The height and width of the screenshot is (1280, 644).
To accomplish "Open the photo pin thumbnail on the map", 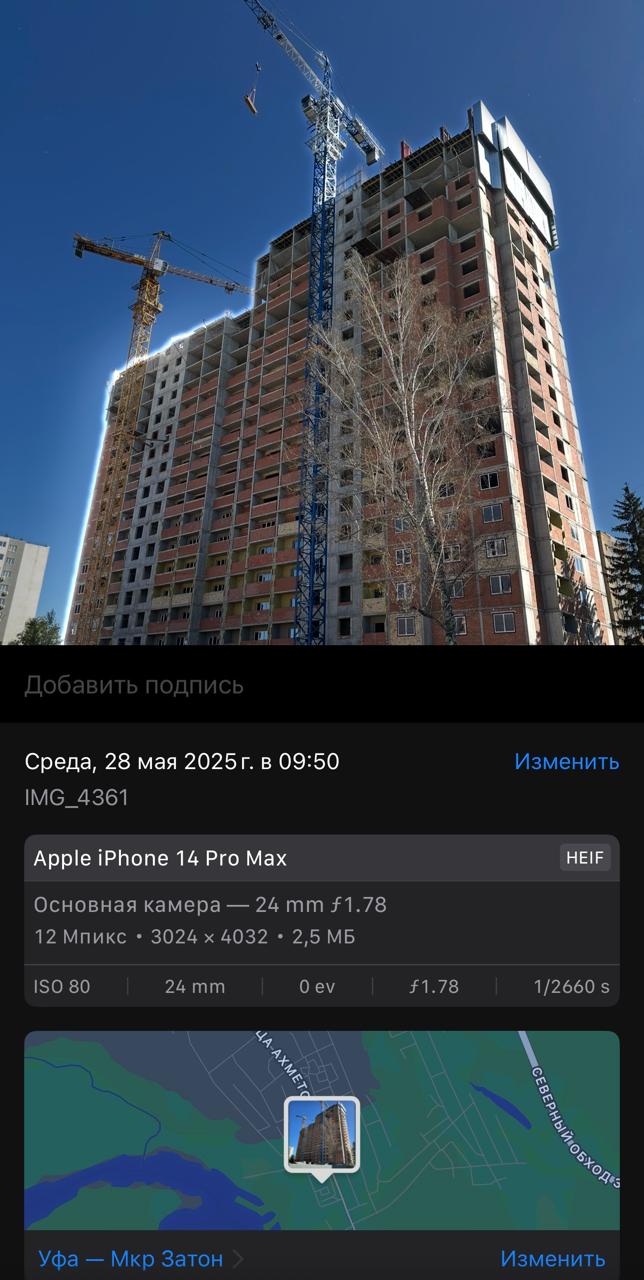I will coord(322,1134).
